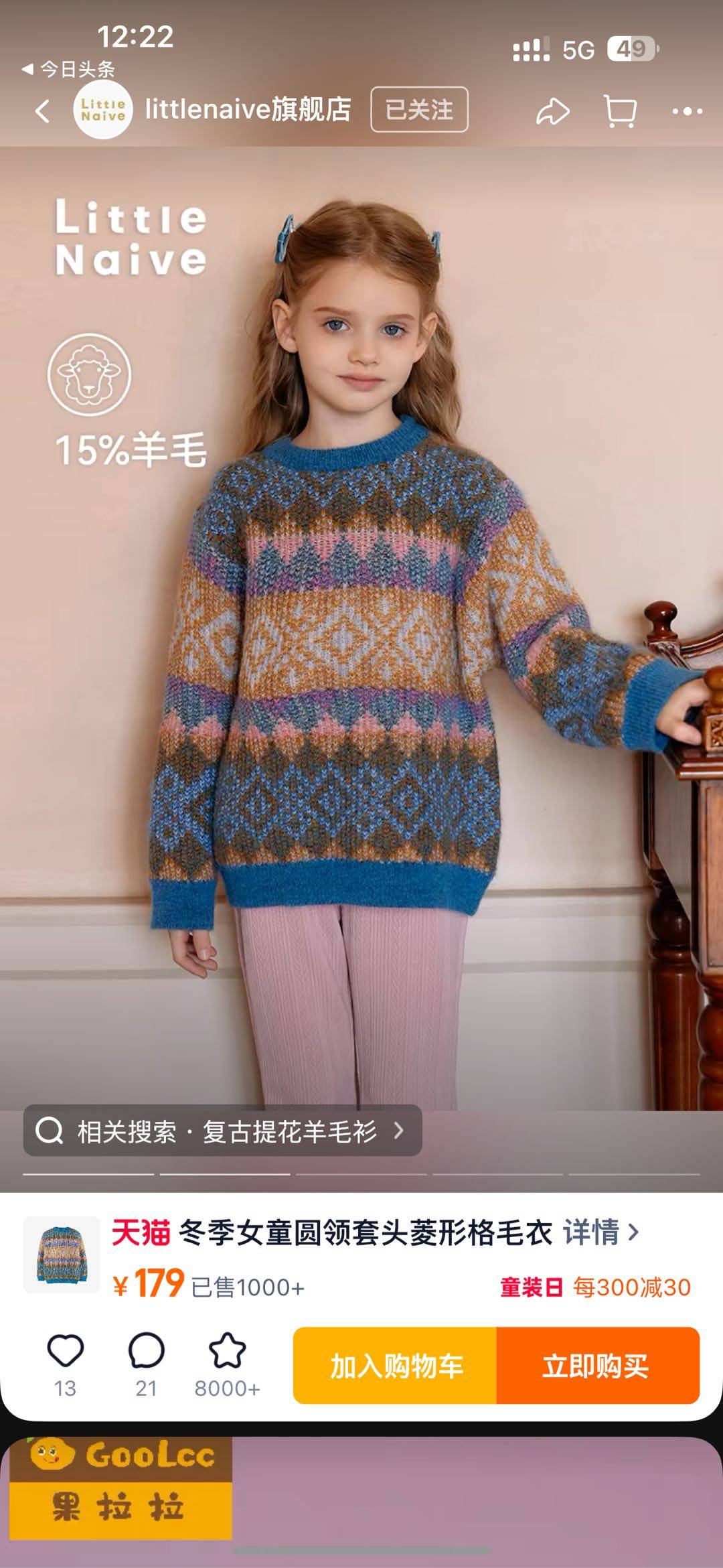723x1568 pixels.
Task: Favorite this item with the star icon
Action: (x=228, y=1351)
